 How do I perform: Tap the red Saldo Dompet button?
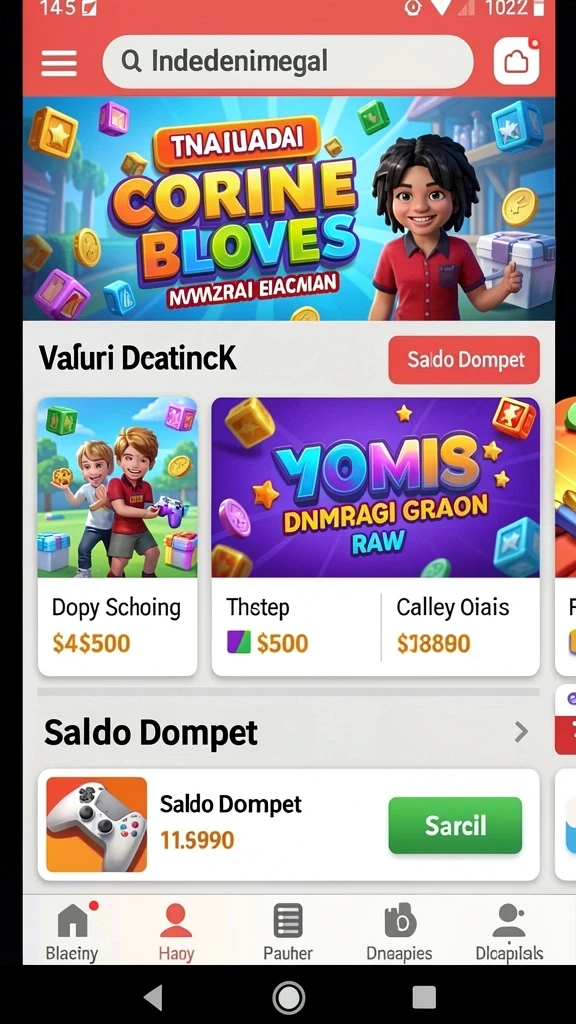click(464, 360)
